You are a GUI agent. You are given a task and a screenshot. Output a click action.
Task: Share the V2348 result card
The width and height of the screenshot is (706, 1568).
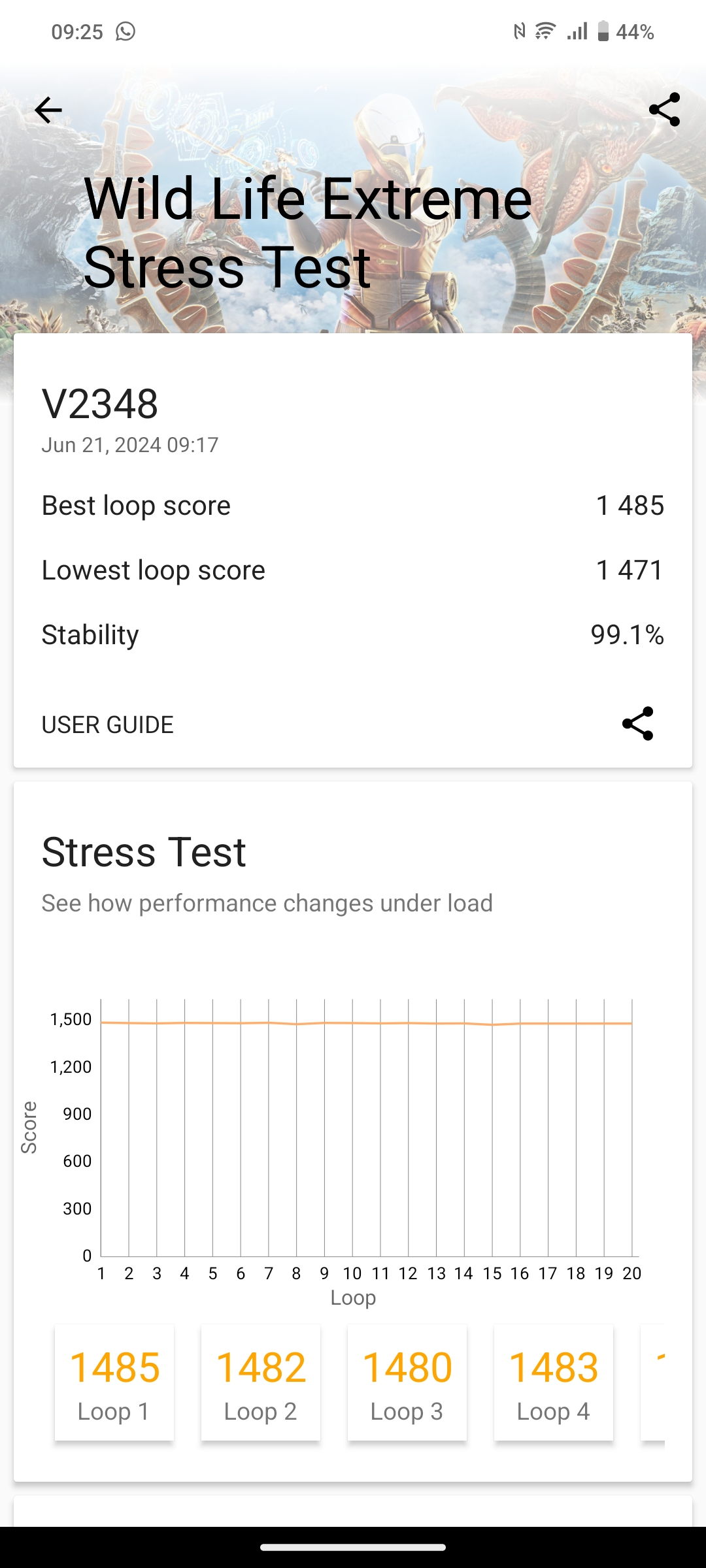637,724
